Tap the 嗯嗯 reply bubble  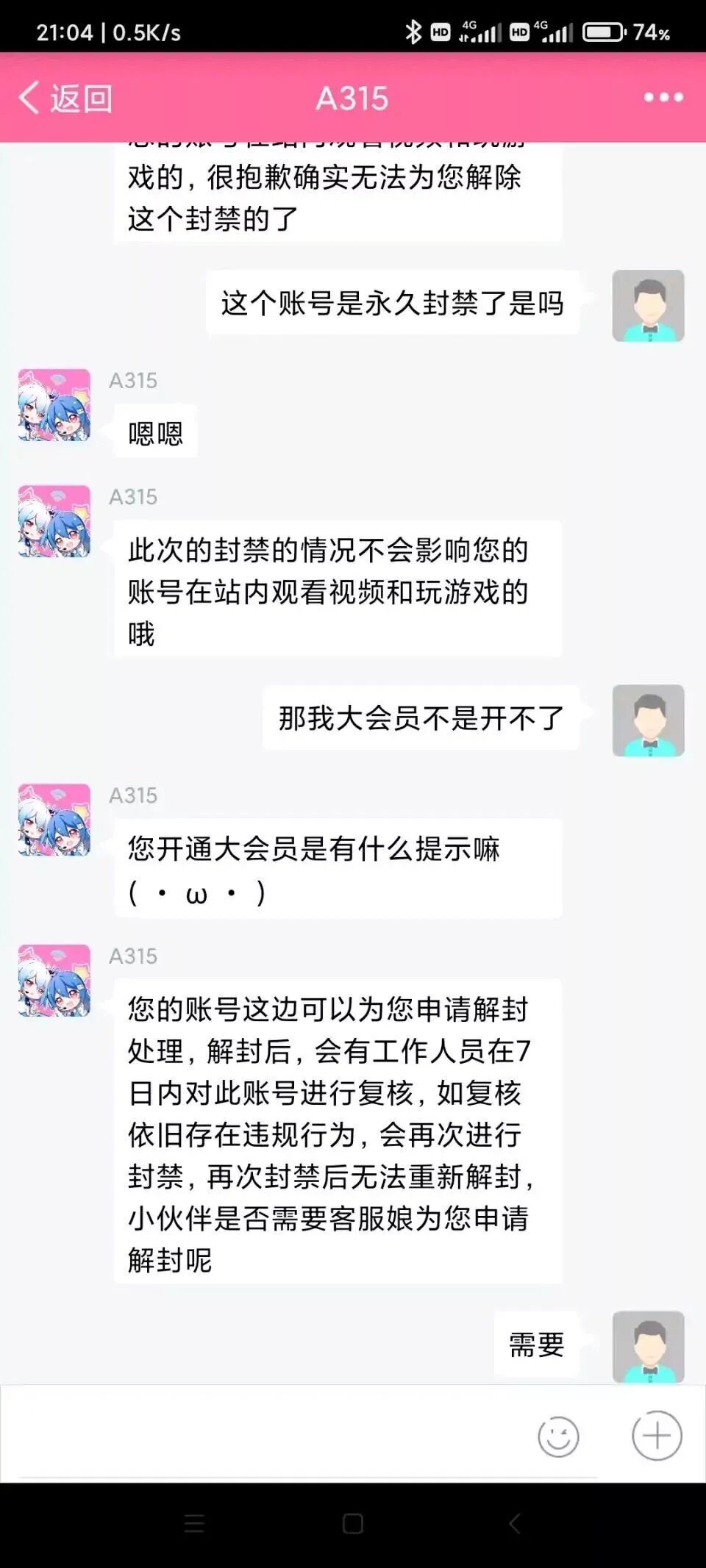[154, 432]
